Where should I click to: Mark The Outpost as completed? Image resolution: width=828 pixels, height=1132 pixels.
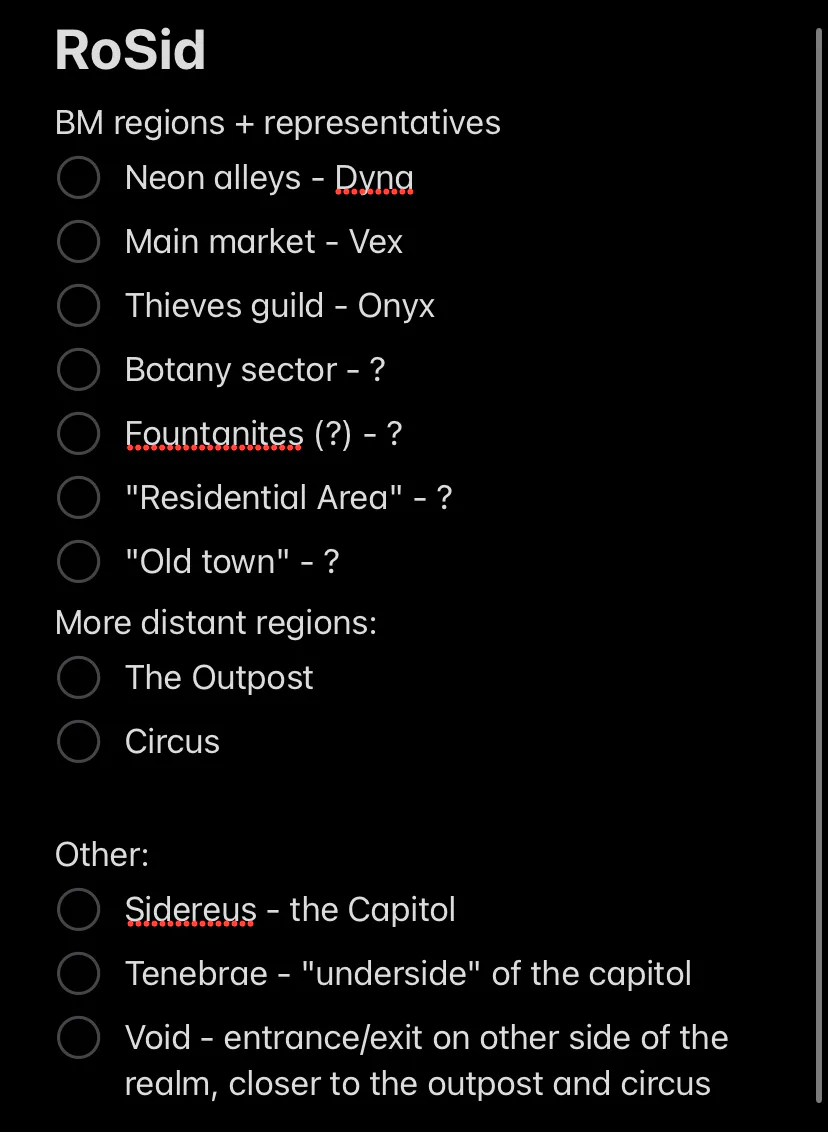[78, 677]
